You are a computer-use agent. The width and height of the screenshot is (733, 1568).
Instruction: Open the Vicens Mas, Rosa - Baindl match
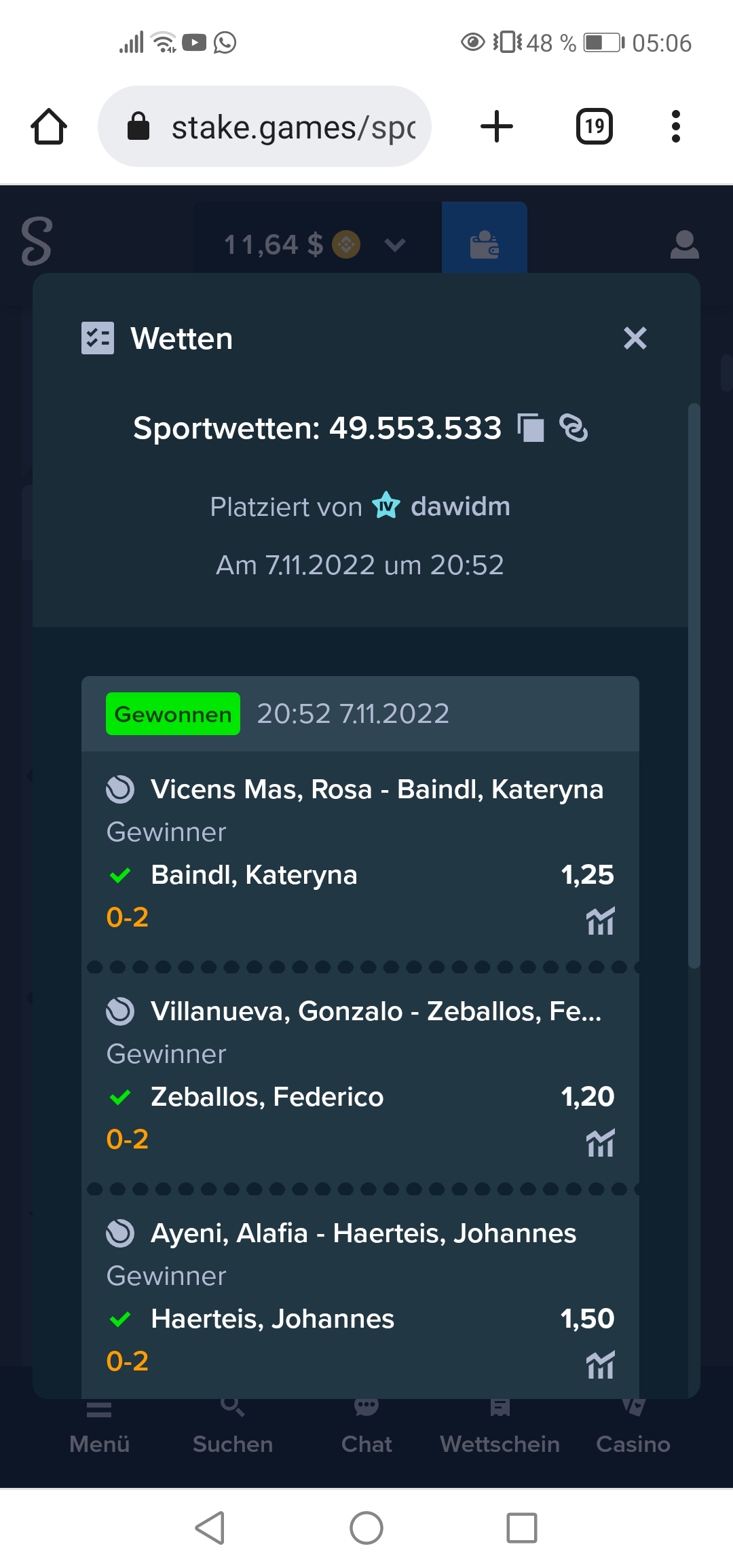pyautogui.click(x=377, y=789)
